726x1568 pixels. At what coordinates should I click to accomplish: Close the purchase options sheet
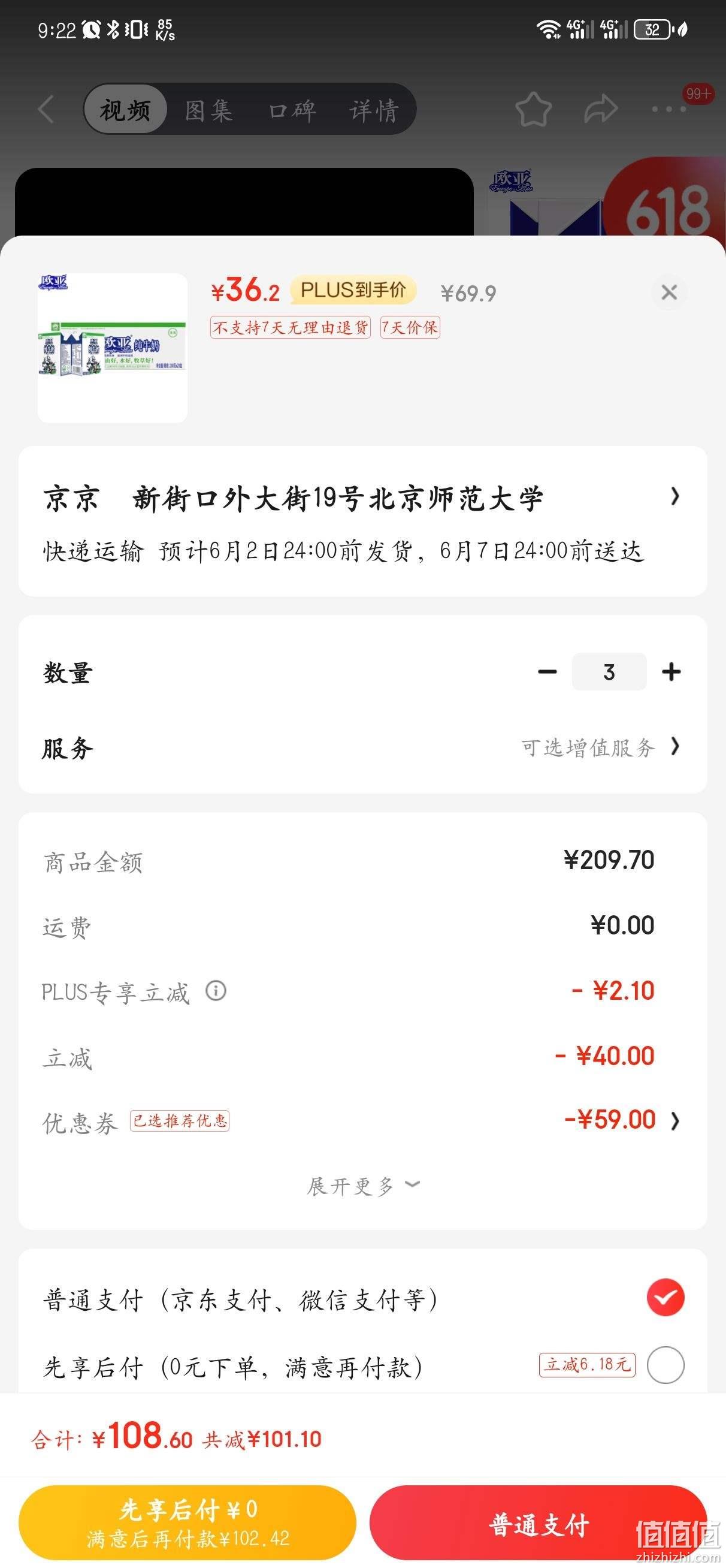[x=669, y=292]
